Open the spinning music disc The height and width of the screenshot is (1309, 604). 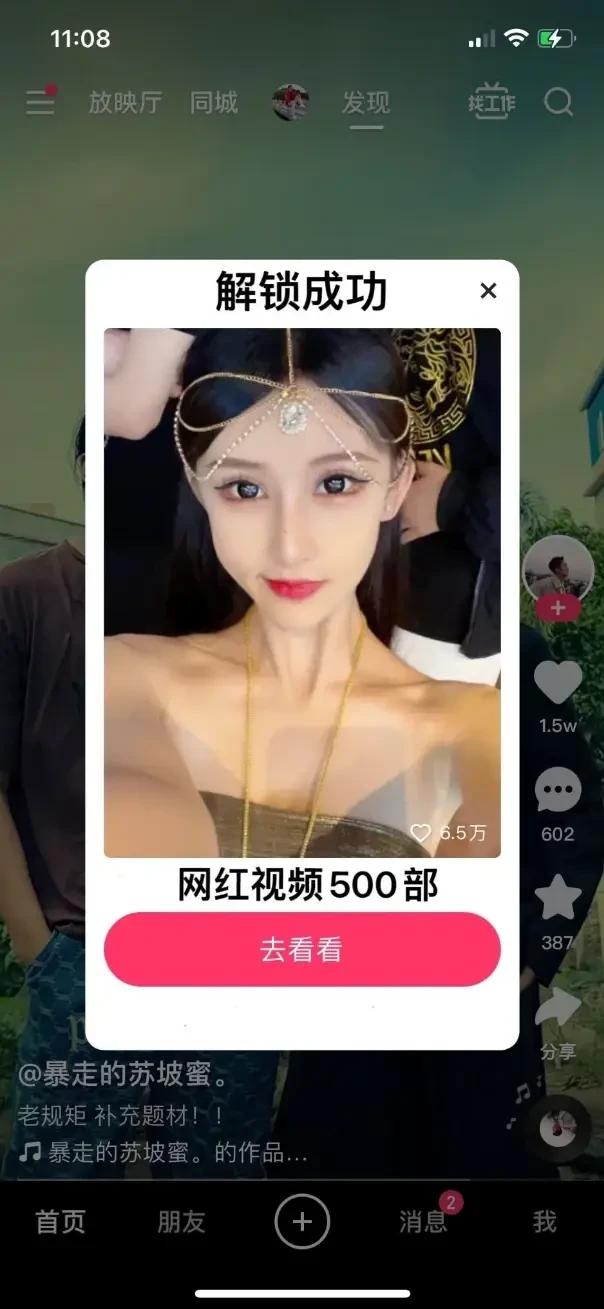(x=558, y=1128)
